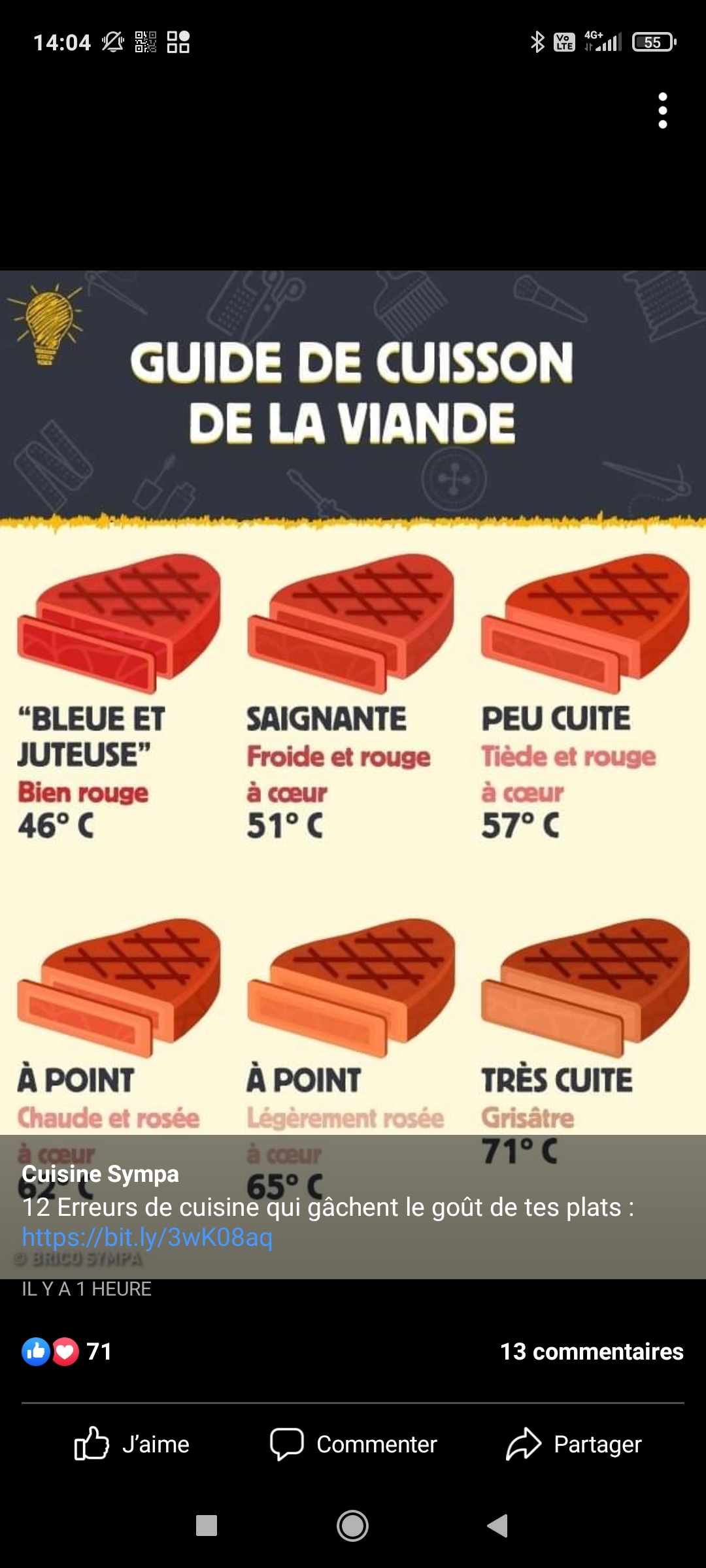The width and height of the screenshot is (706, 1568).
Task: Like the post with J'aime
Action: [x=132, y=1444]
